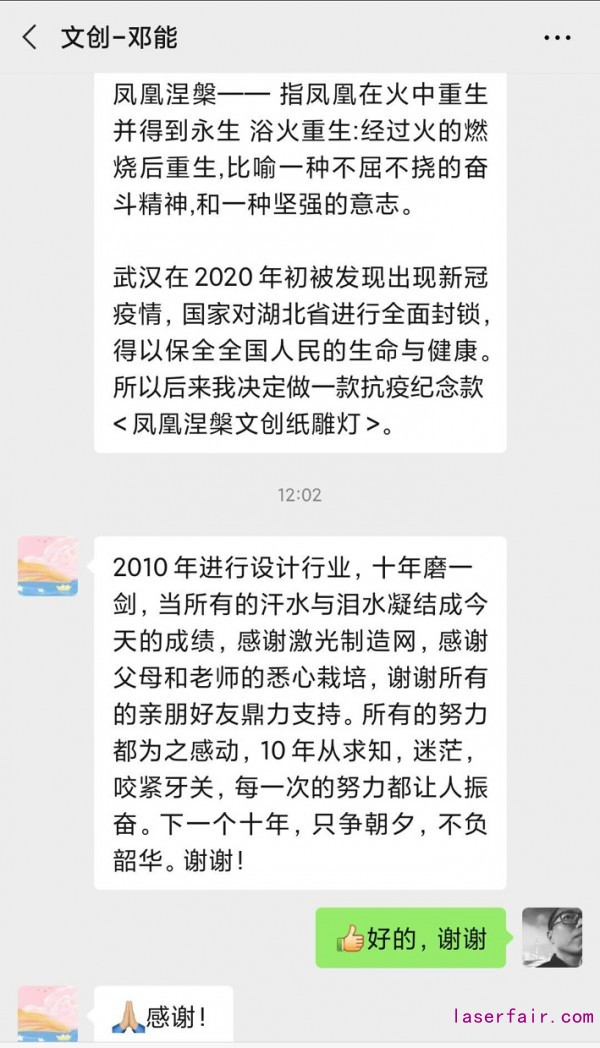
Task: Go back from the 文创-邓能 chat
Action: tap(29, 38)
